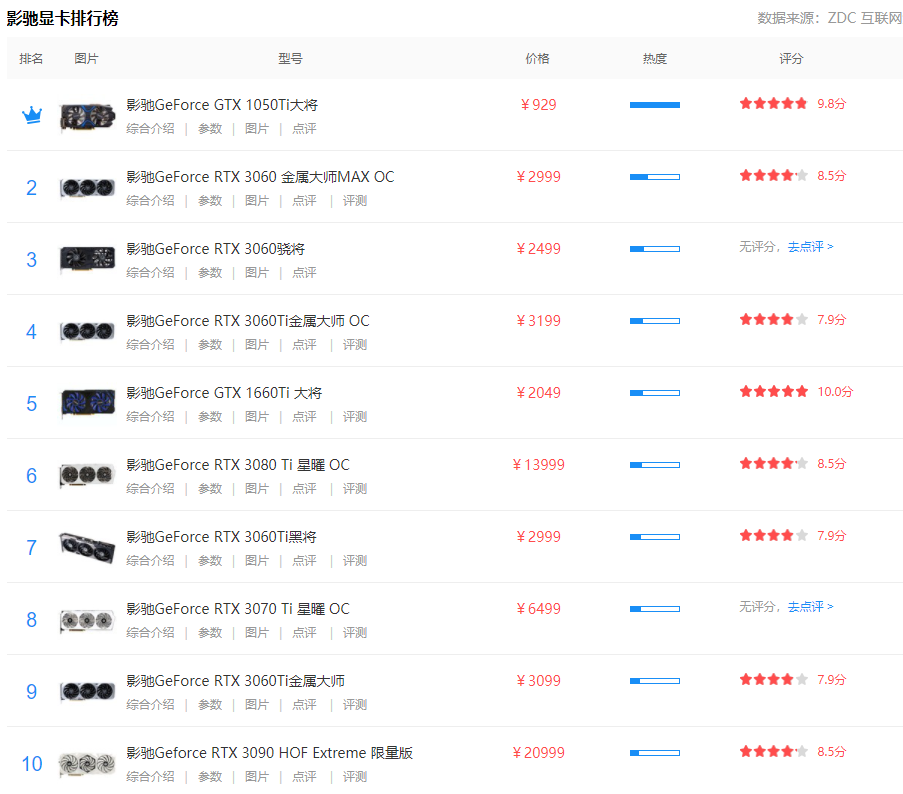Open 影驰GeForce RTX 3060Ti金属大师 title link
This screenshot has height=794, width=903.
[x=235, y=681]
